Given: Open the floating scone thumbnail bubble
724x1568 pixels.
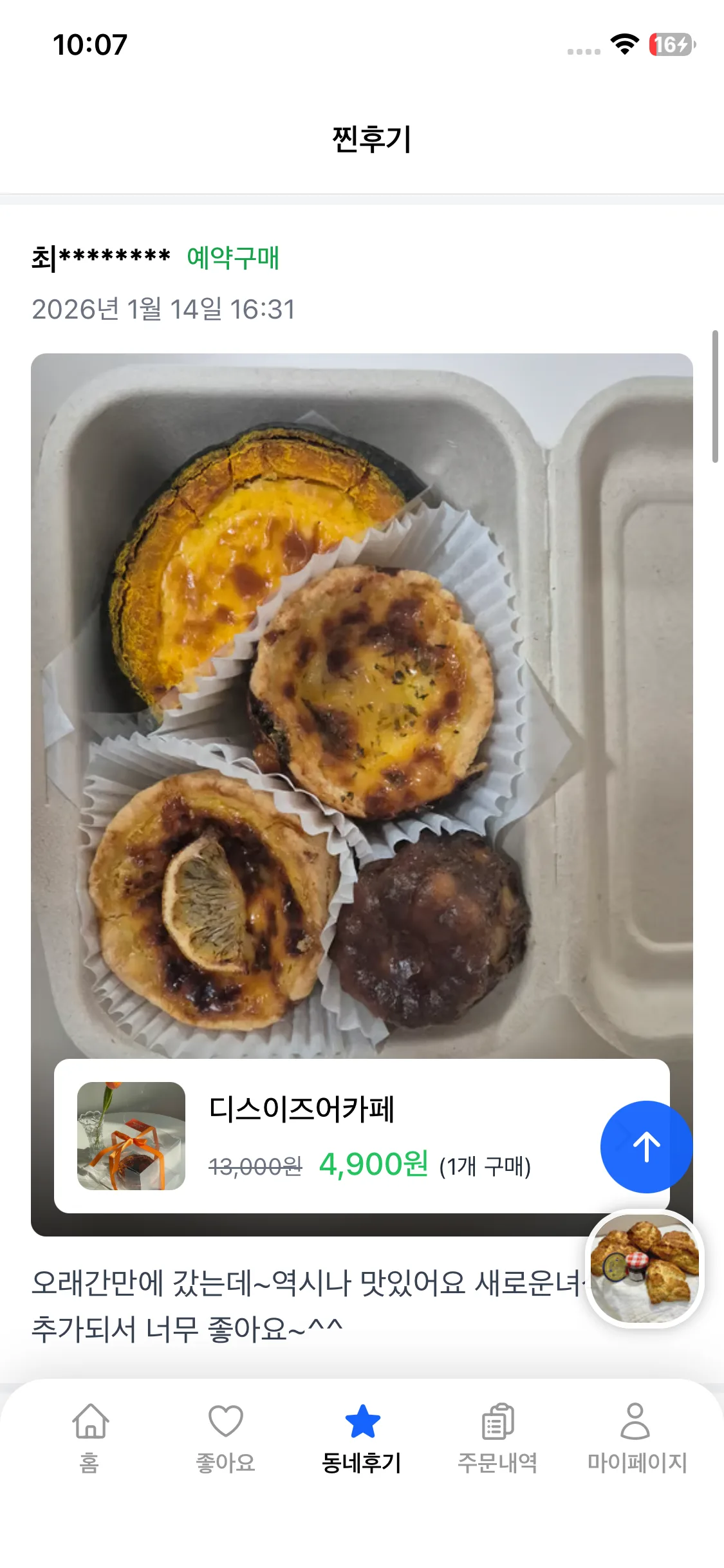Looking at the screenshot, I should pos(645,1269).
